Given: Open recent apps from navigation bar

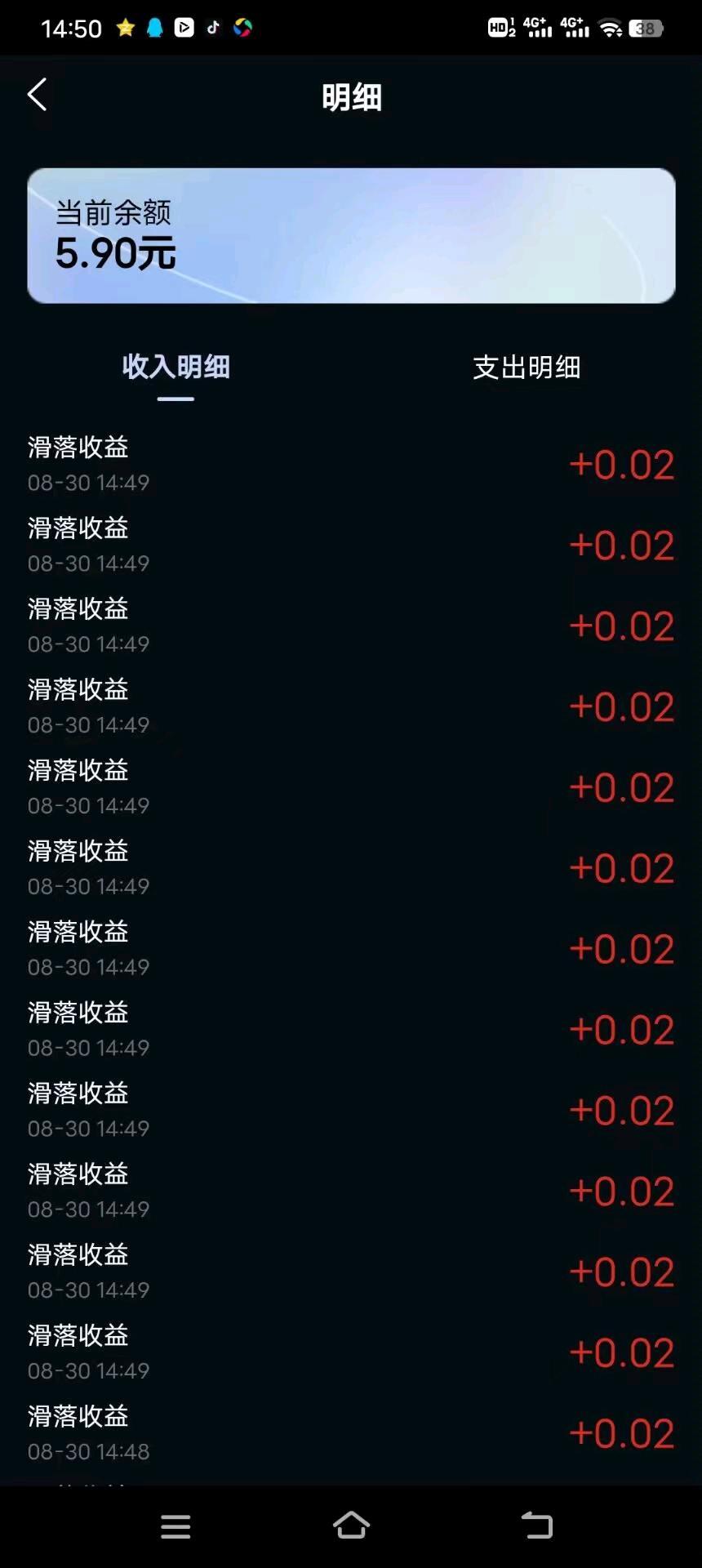Looking at the screenshot, I should 175,1526.
